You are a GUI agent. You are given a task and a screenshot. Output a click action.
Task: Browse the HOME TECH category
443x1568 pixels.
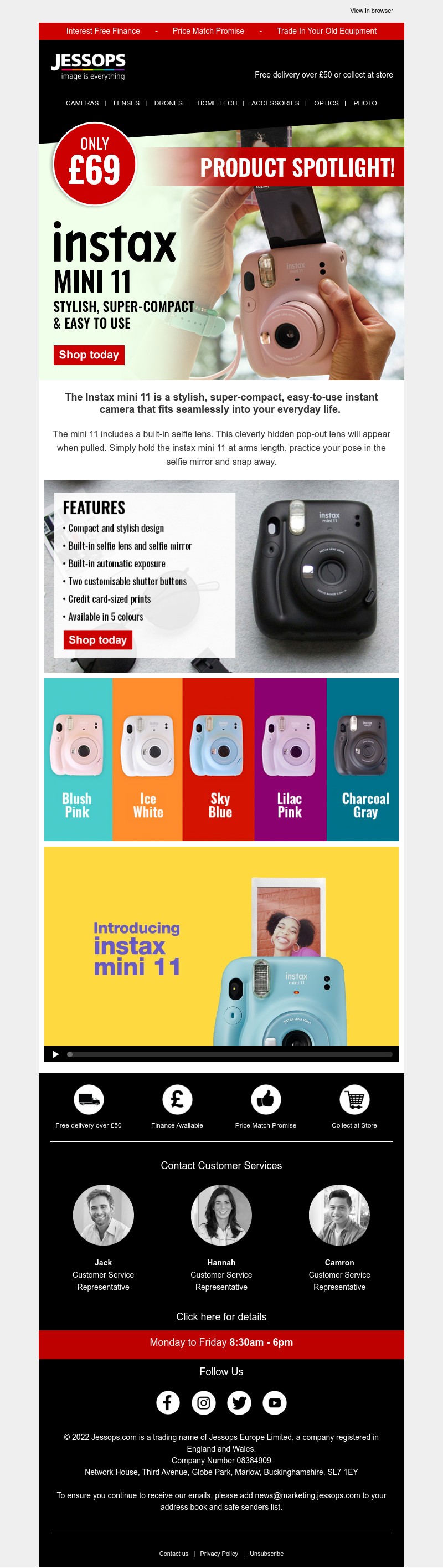coord(217,103)
